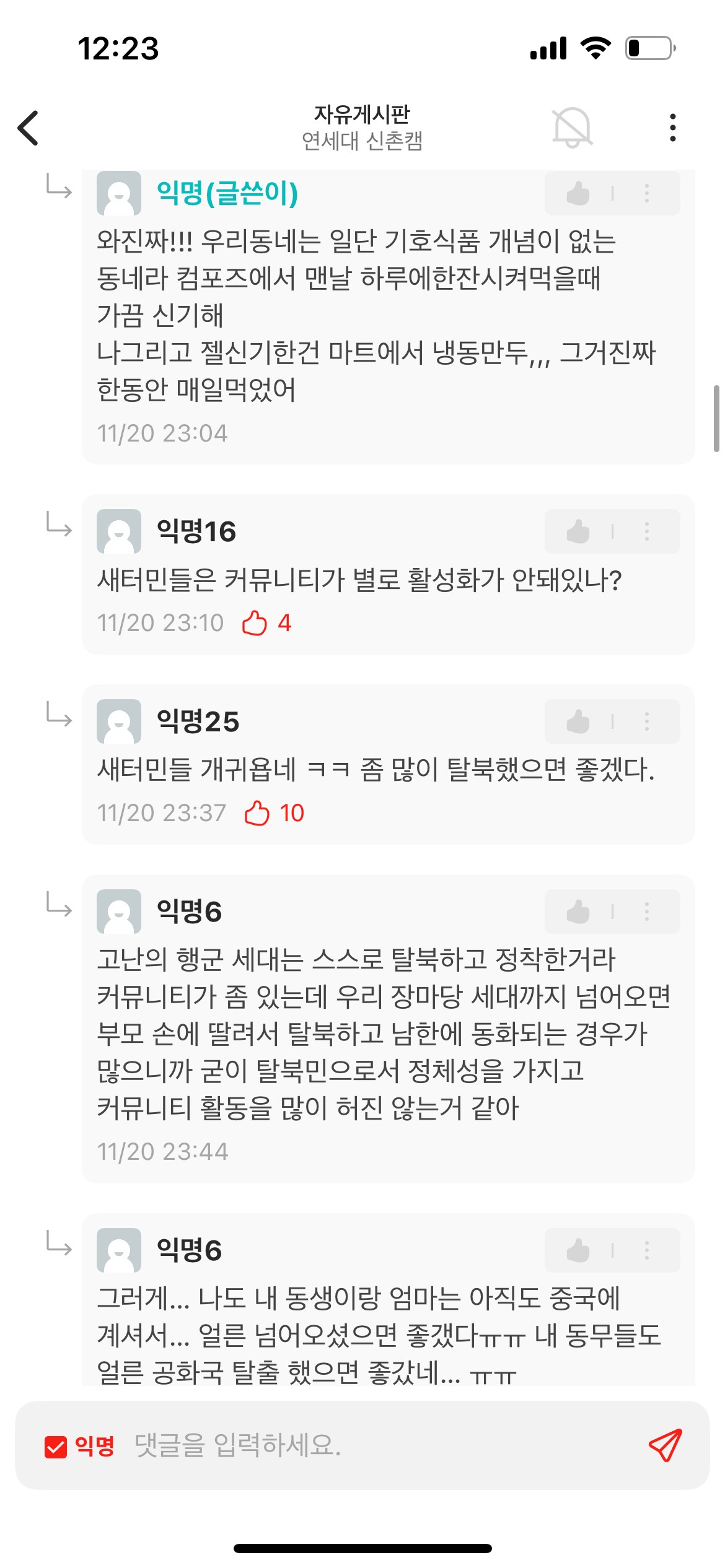This screenshot has width=725, height=1568.
Task: Open more options for 익명(글쓴이) comment
Action: click(x=646, y=193)
